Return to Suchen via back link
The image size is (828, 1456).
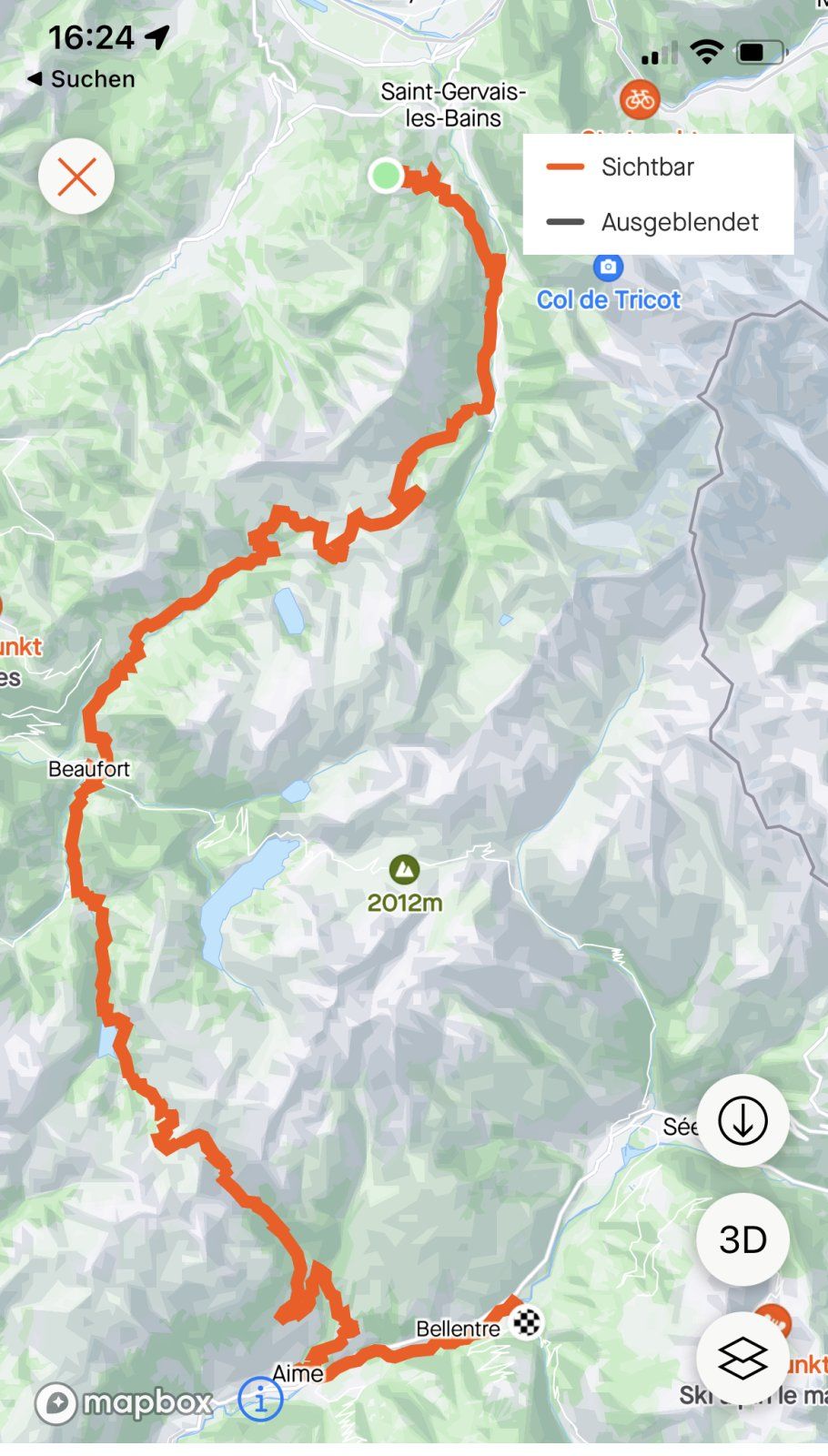click(81, 79)
